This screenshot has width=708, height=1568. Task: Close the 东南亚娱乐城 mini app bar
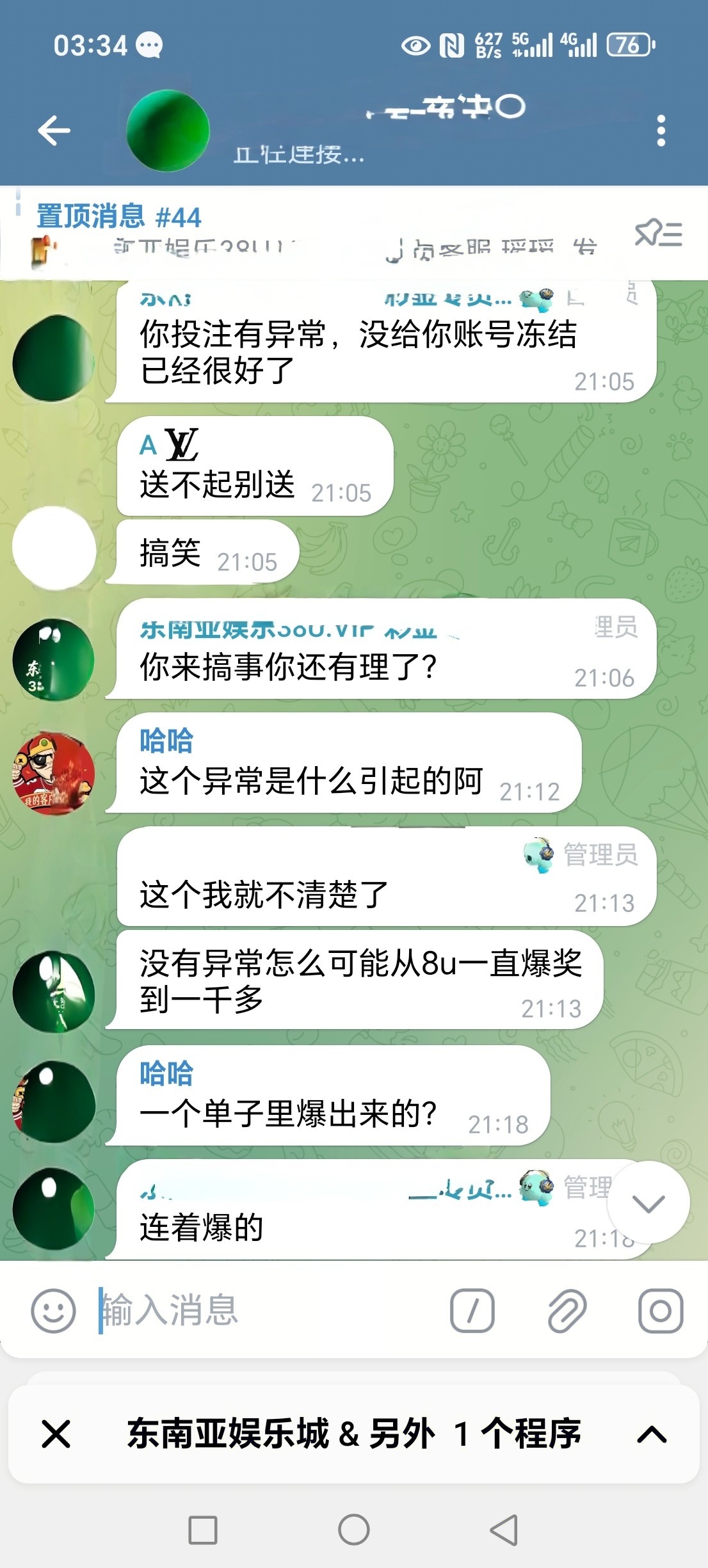click(56, 1434)
